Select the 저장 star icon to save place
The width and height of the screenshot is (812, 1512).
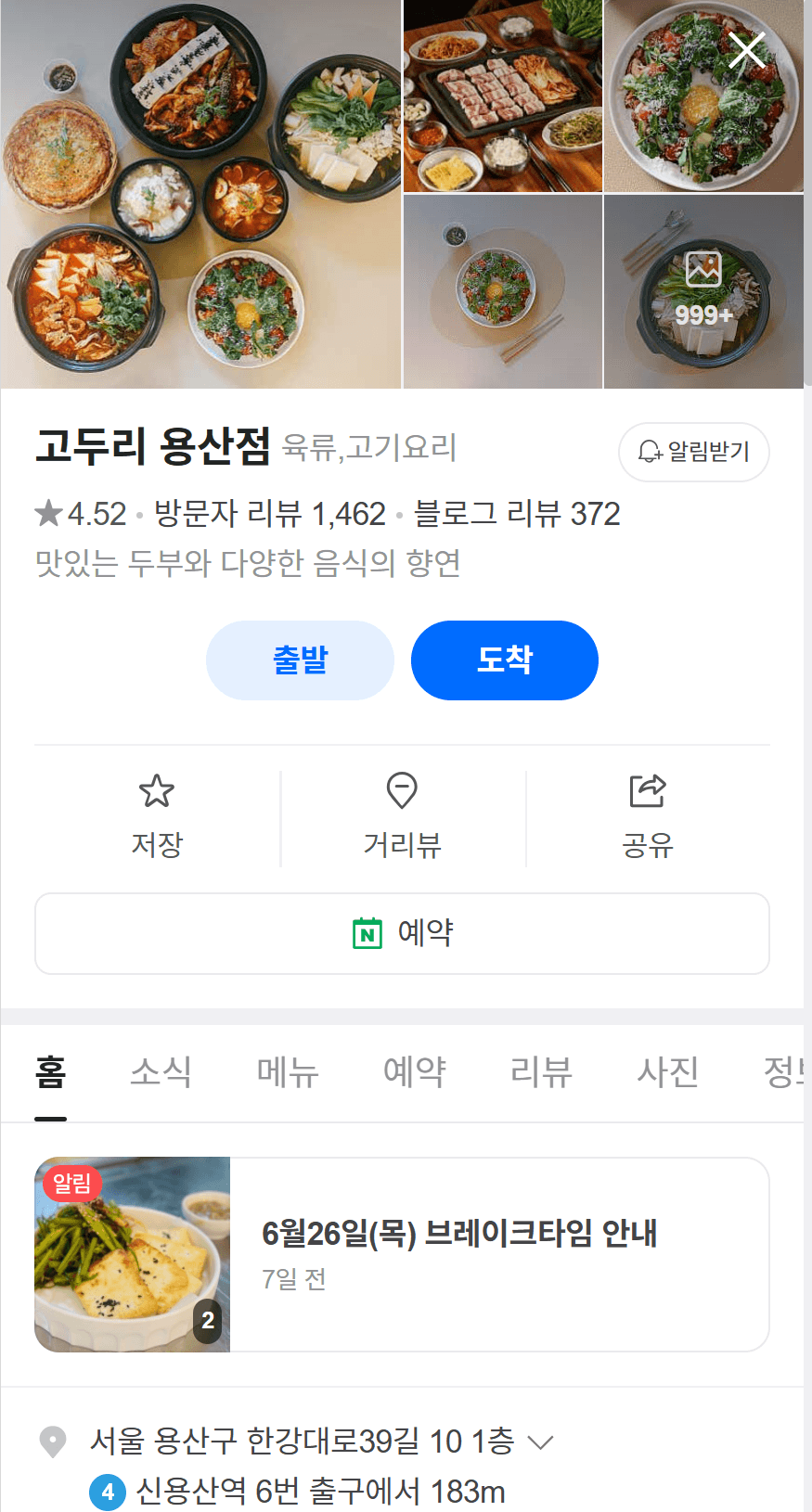pos(156,793)
